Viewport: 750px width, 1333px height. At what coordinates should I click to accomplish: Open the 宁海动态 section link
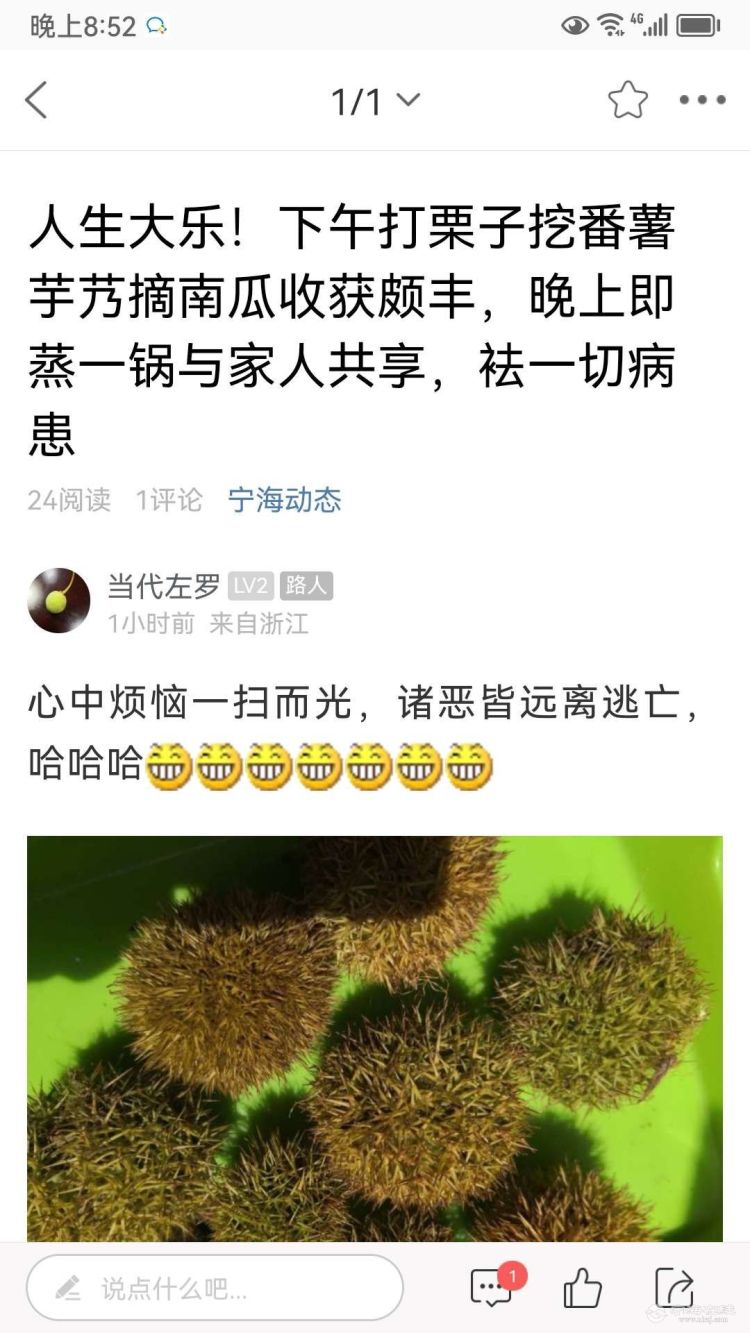tap(284, 500)
